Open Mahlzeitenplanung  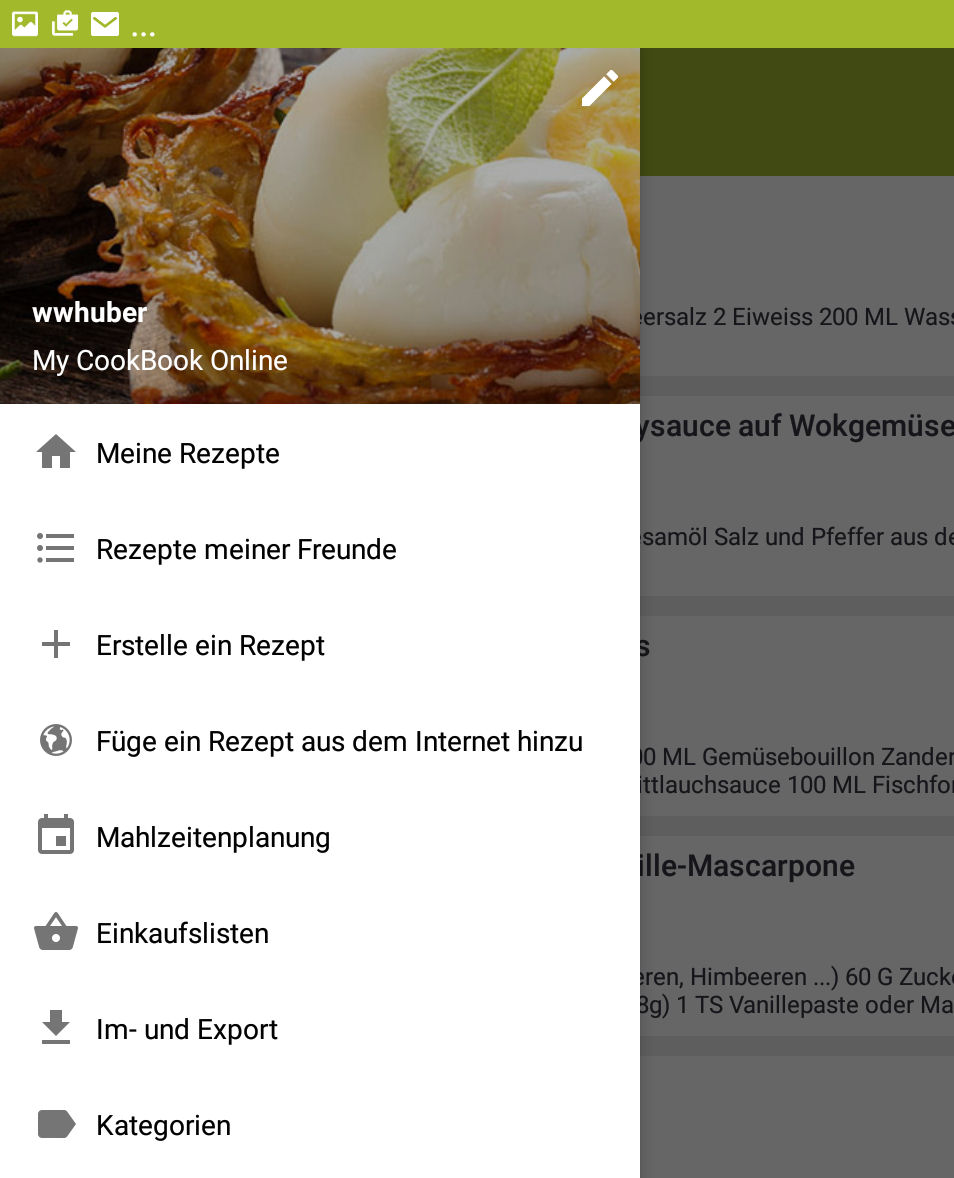(213, 838)
